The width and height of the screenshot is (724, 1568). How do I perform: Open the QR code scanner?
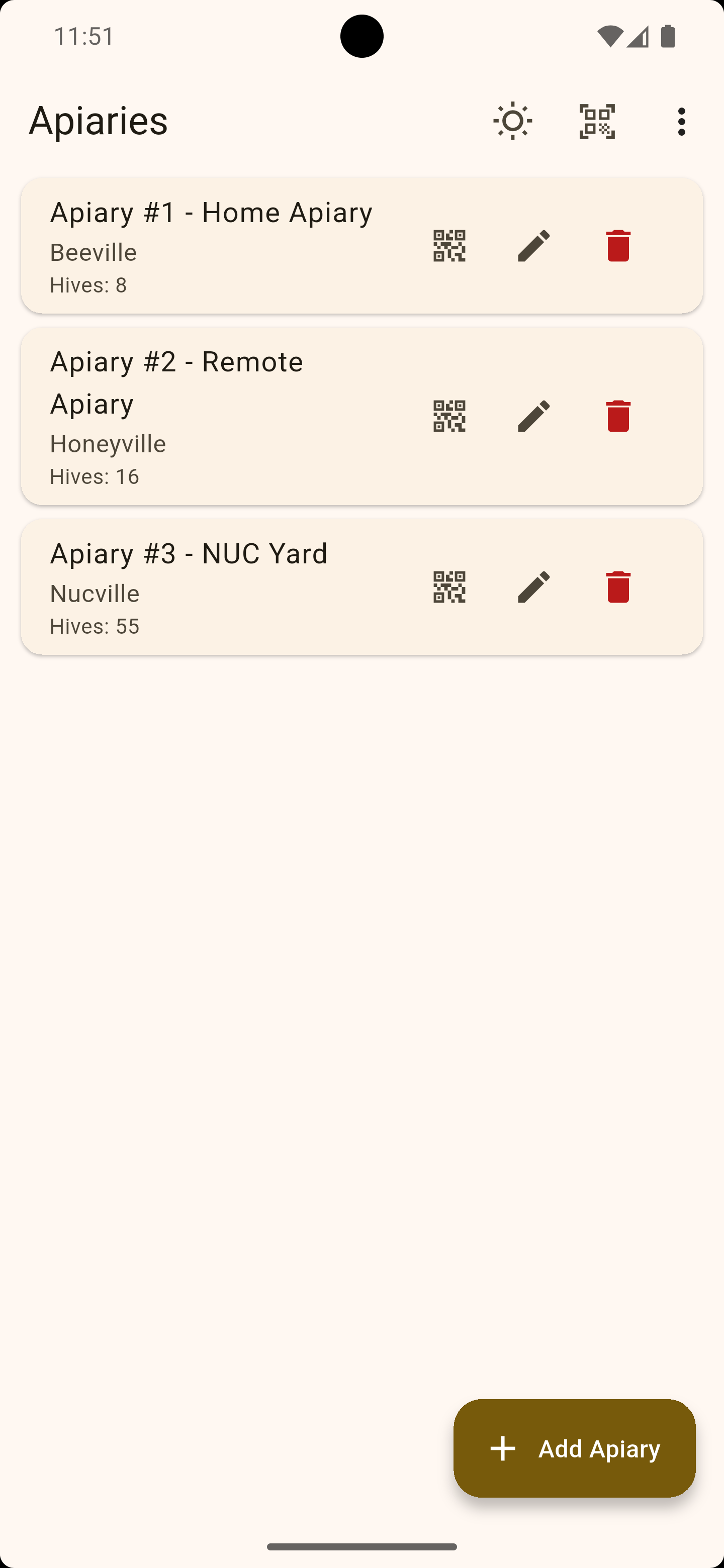point(597,121)
